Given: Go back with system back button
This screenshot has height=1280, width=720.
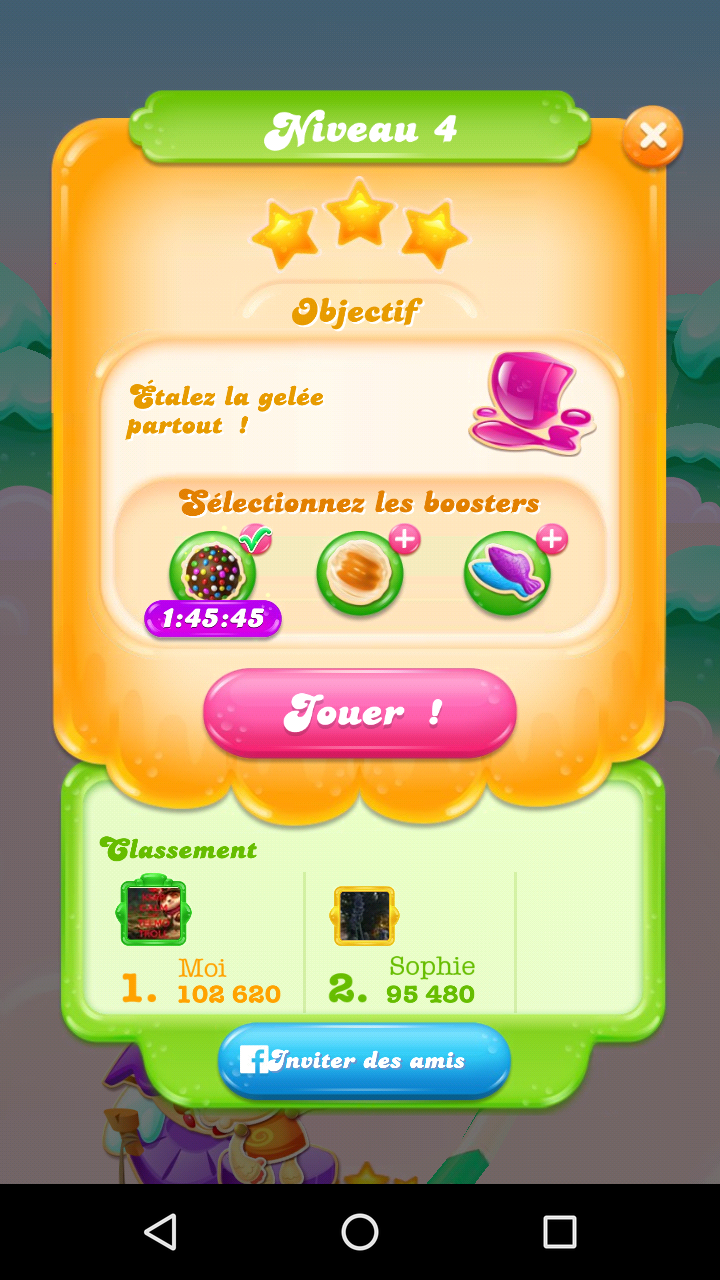Looking at the screenshot, I should click(160, 1232).
